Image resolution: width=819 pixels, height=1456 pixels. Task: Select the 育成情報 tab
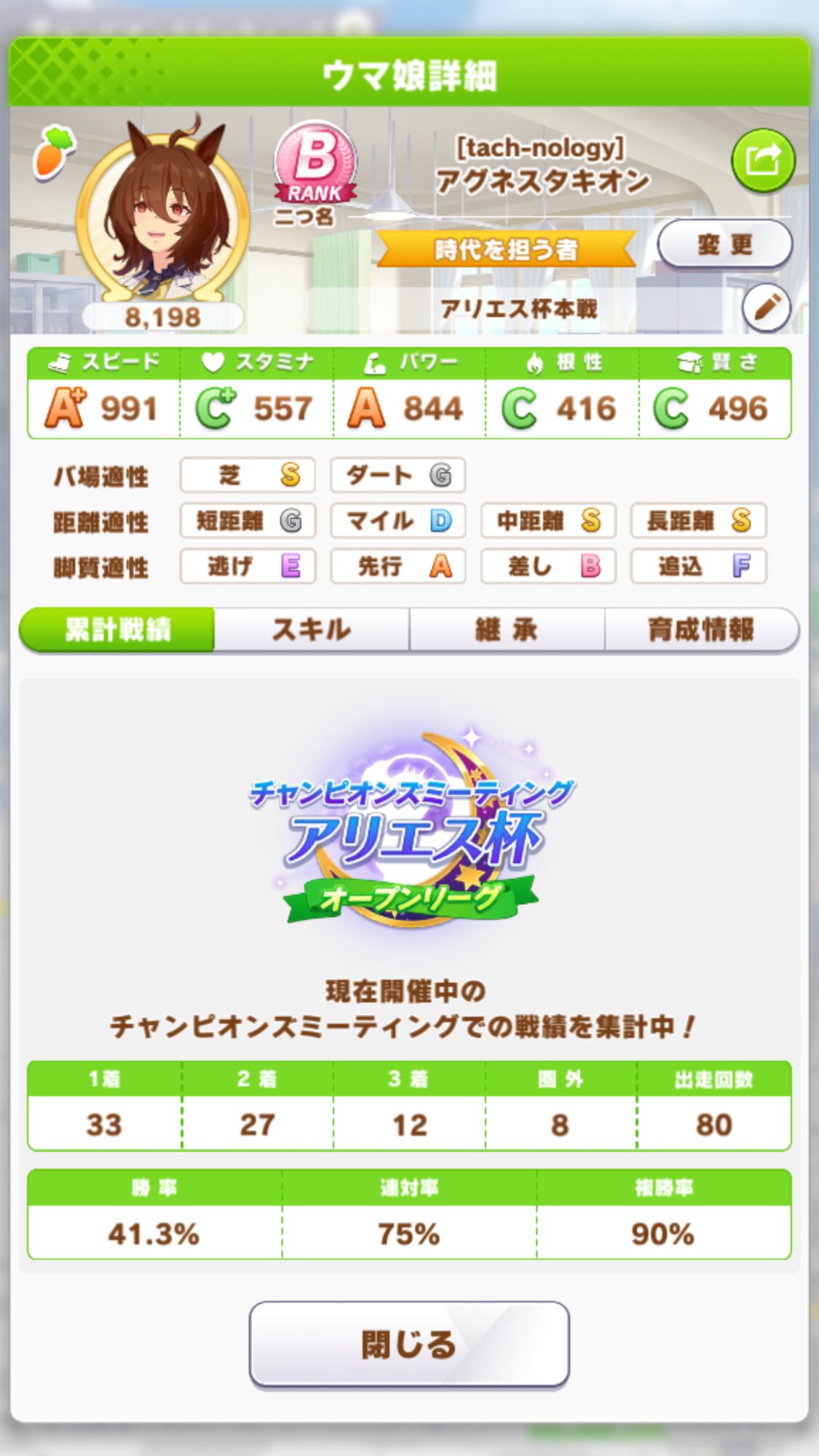[x=702, y=630]
